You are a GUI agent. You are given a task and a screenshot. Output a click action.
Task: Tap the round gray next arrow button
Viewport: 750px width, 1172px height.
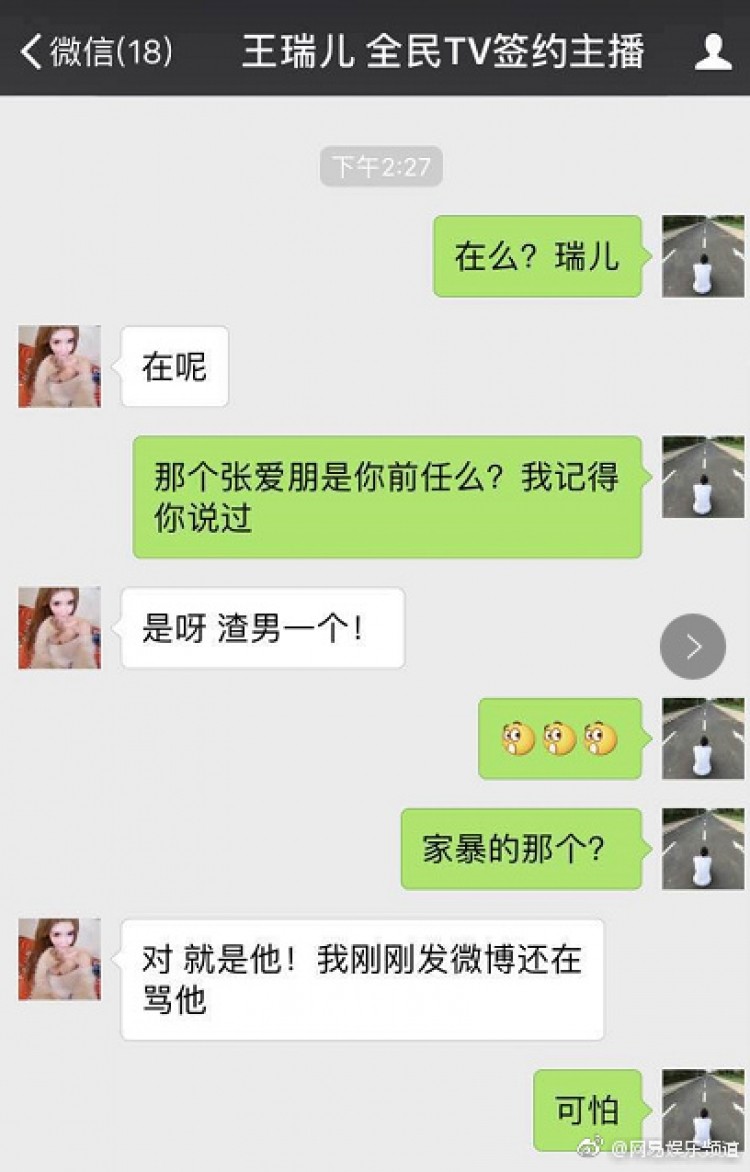693,646
